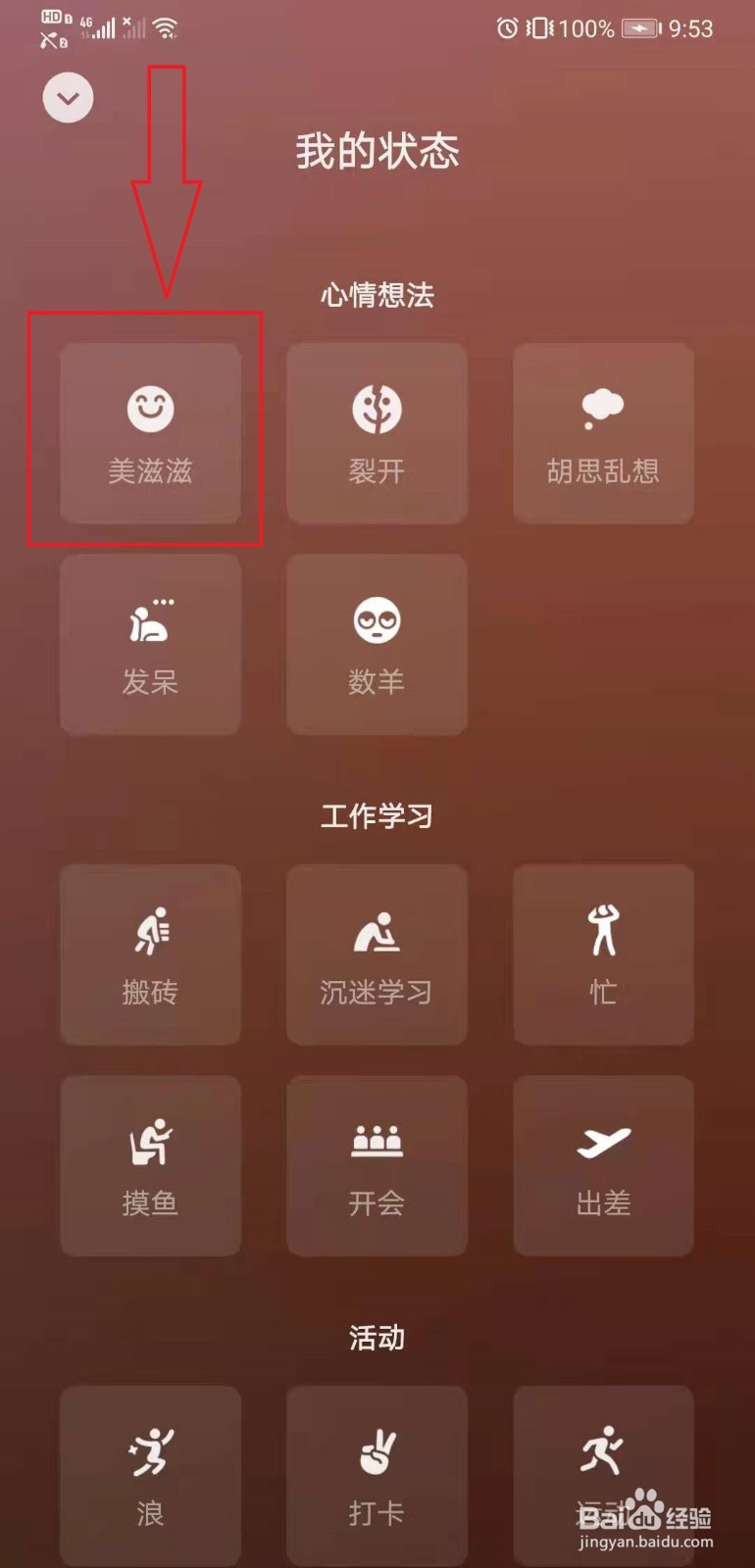
Task: Select the 开会 meeting status icon
Action: pyautogui.click(x=377, y=1164)
